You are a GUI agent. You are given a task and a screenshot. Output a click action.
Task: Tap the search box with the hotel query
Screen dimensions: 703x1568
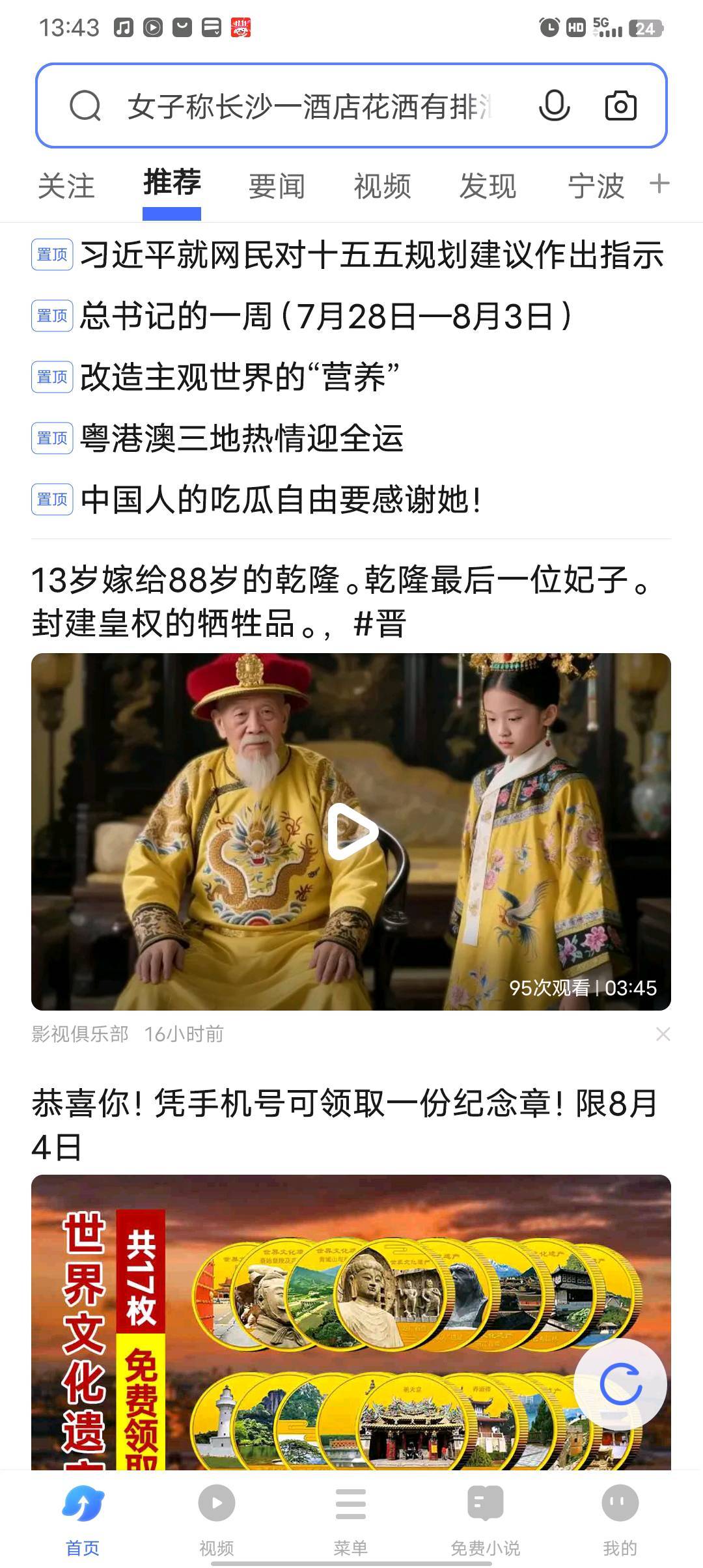306,106
